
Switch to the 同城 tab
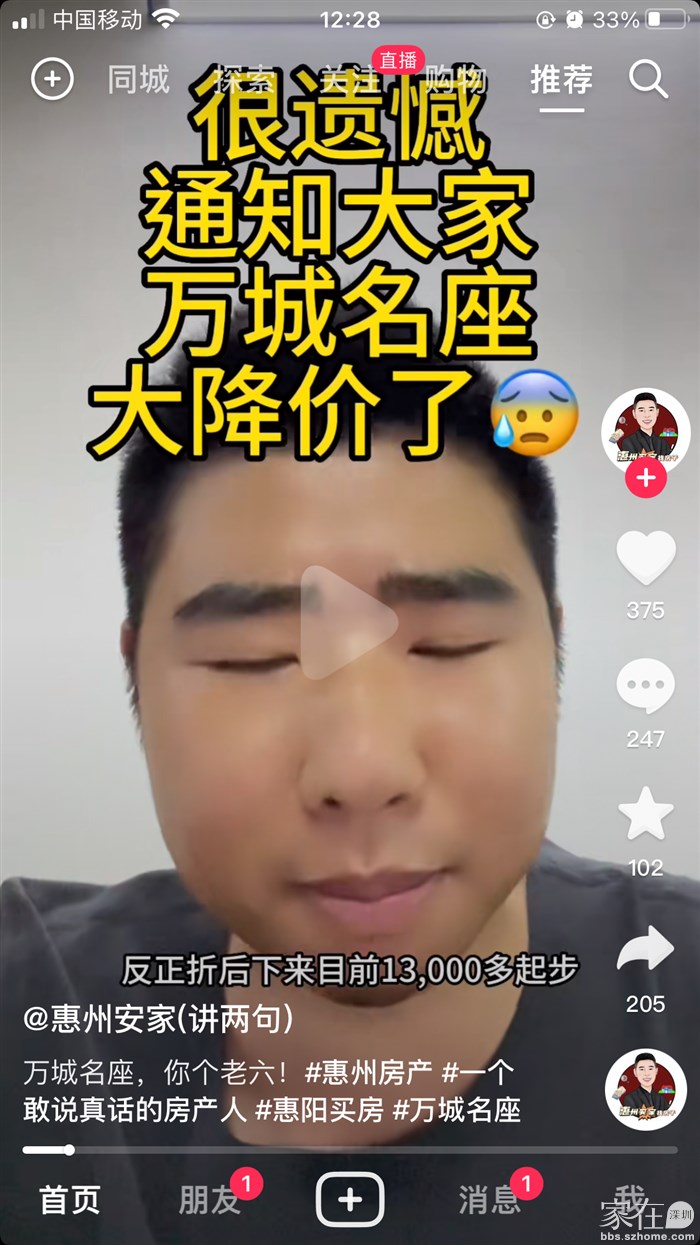coord(138,80)
